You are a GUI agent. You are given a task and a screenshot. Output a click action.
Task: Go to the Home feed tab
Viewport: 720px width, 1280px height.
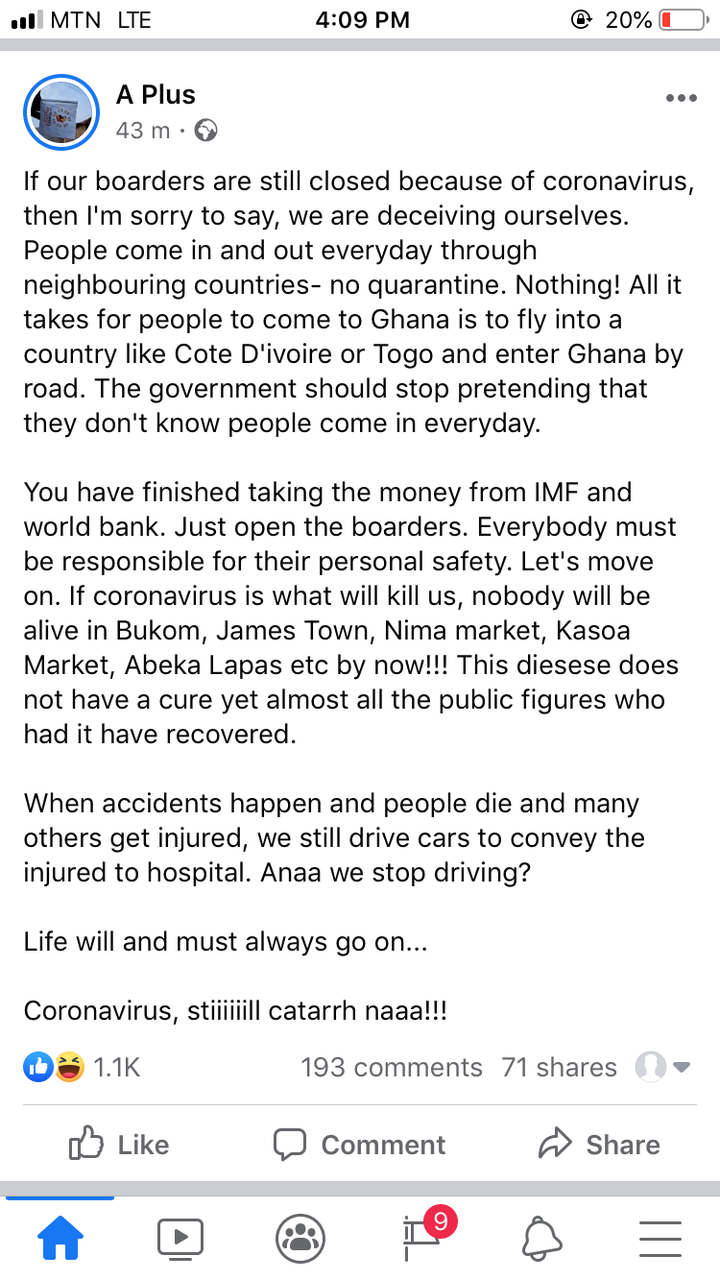point(60,1238)
